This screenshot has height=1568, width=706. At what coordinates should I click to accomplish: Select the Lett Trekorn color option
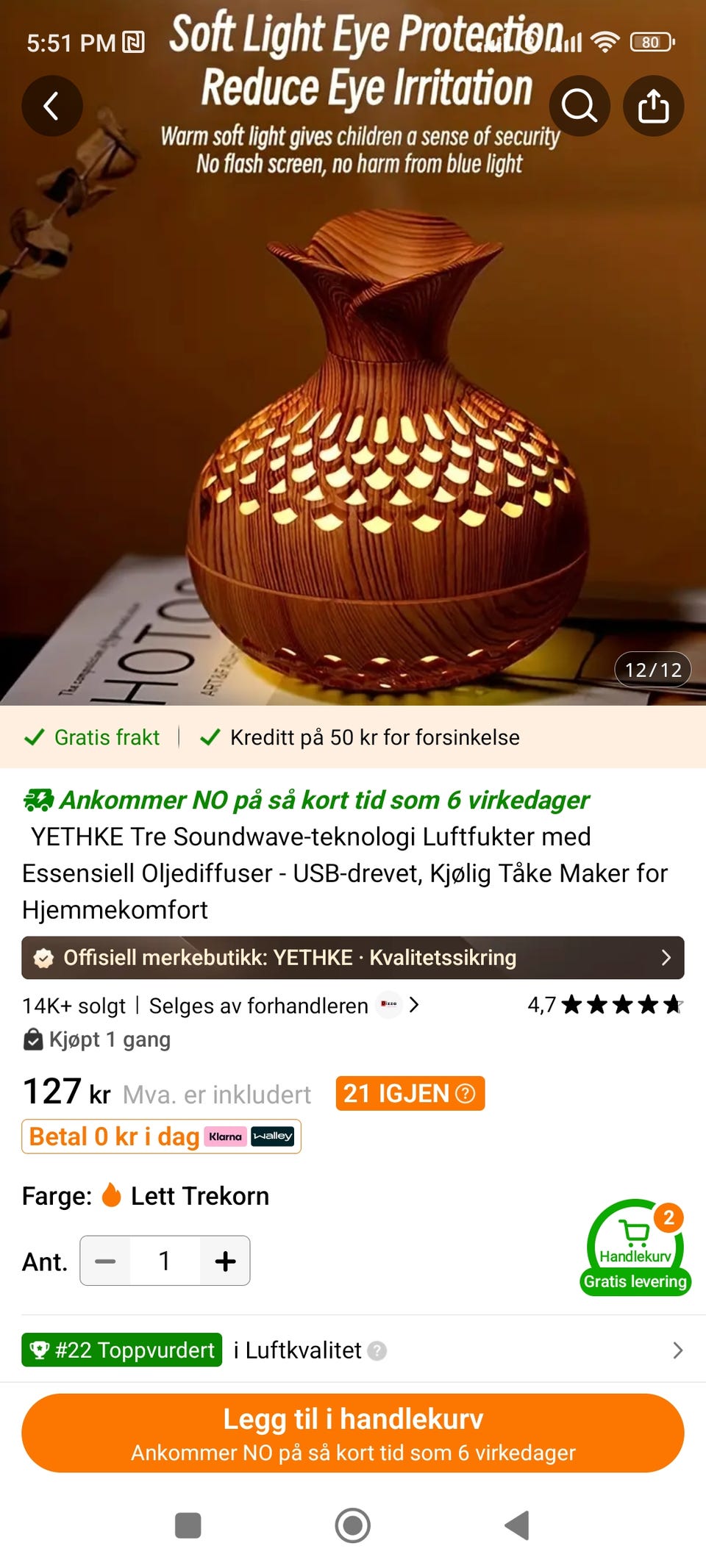point(199,1196)
